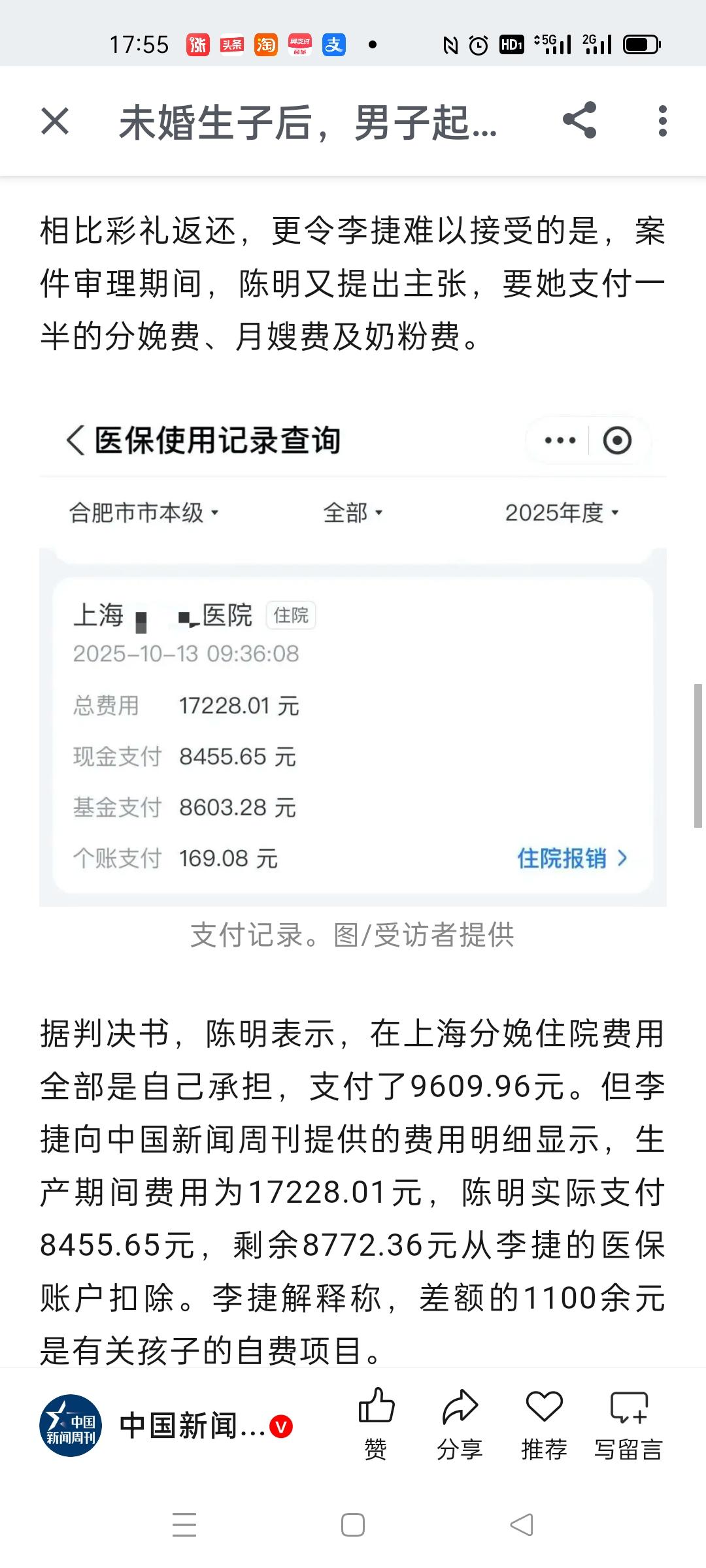Open the three-dot overflow menu
The height and width of the screenshot is (1568, 706).
pyautogui.click(x=662, y=121)
